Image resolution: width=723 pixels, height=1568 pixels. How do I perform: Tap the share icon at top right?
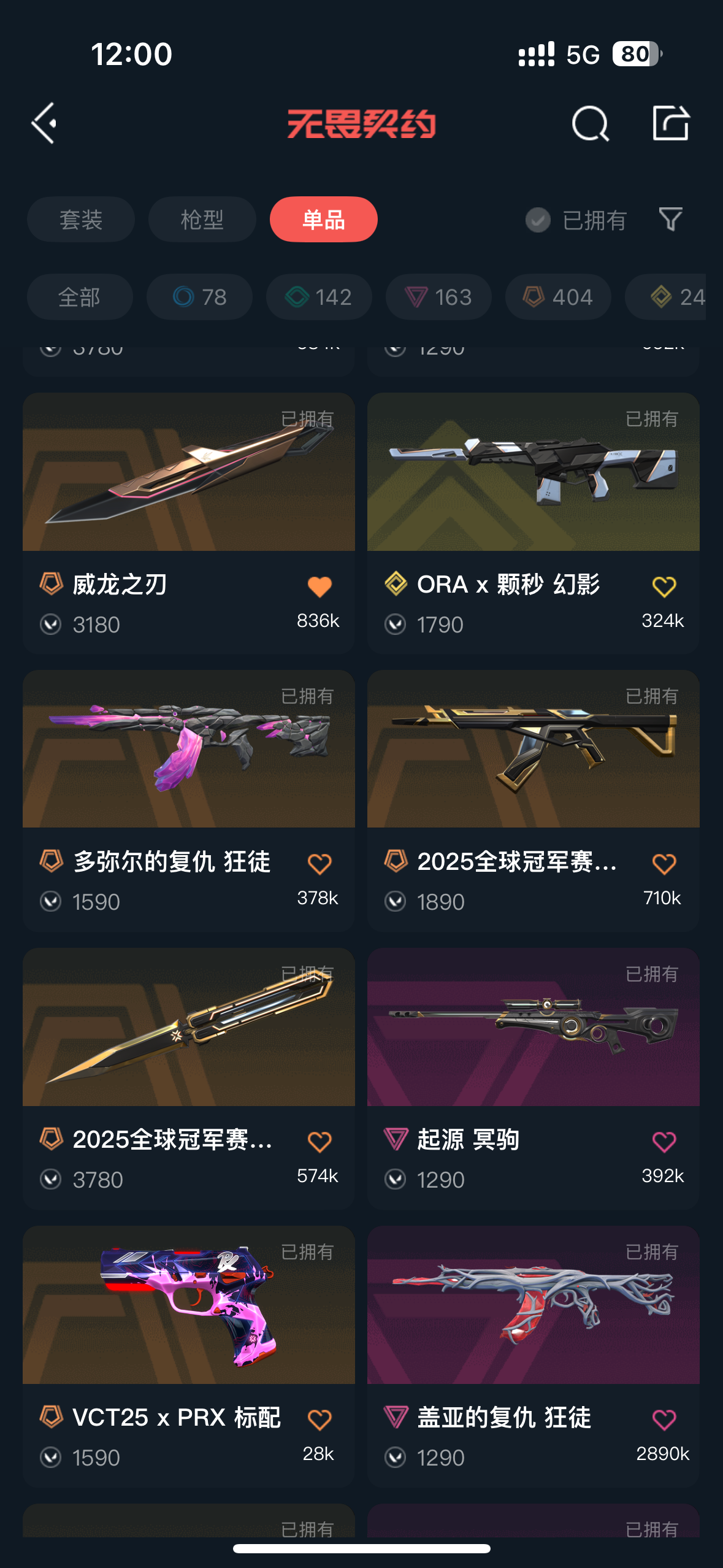coord(670,123)
